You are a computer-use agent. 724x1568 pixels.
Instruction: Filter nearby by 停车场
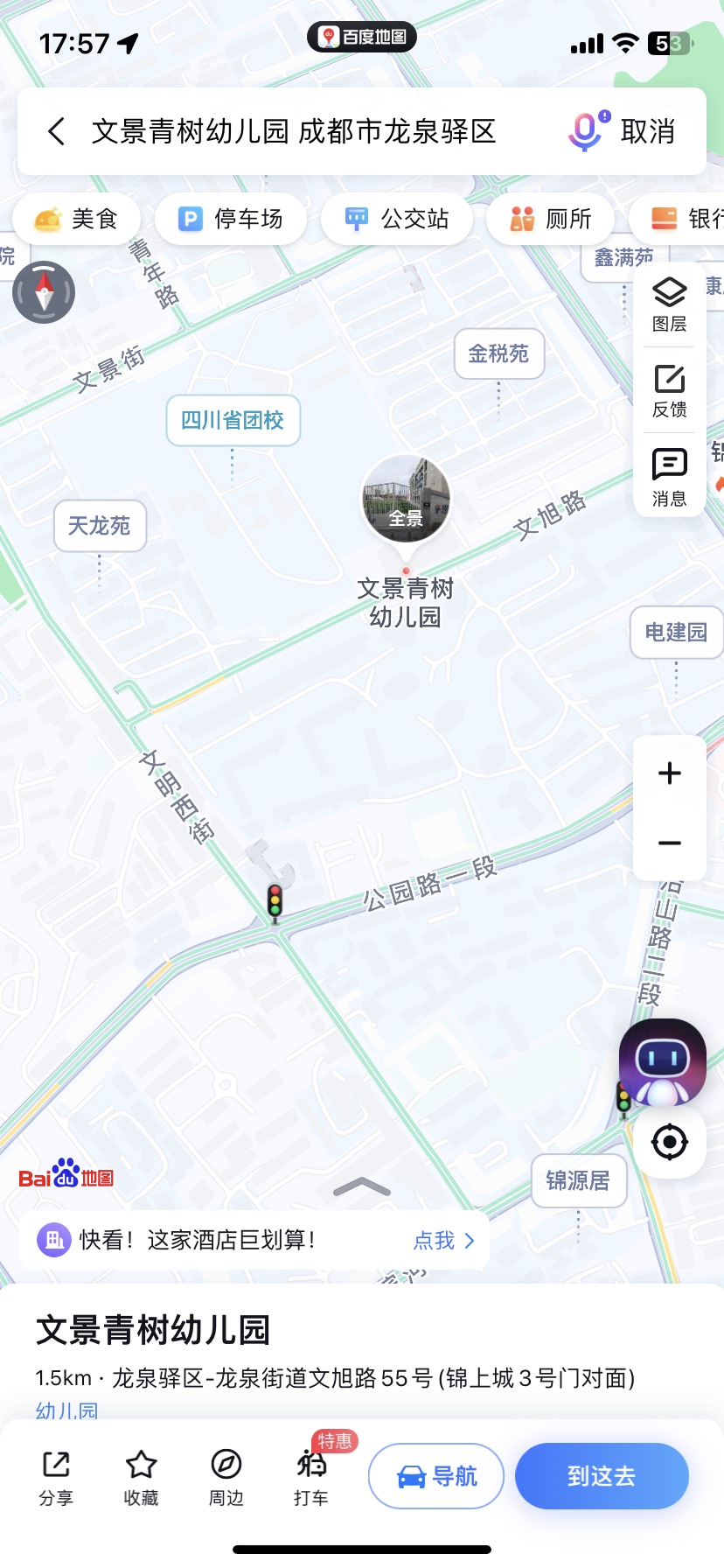click(231, 219)
